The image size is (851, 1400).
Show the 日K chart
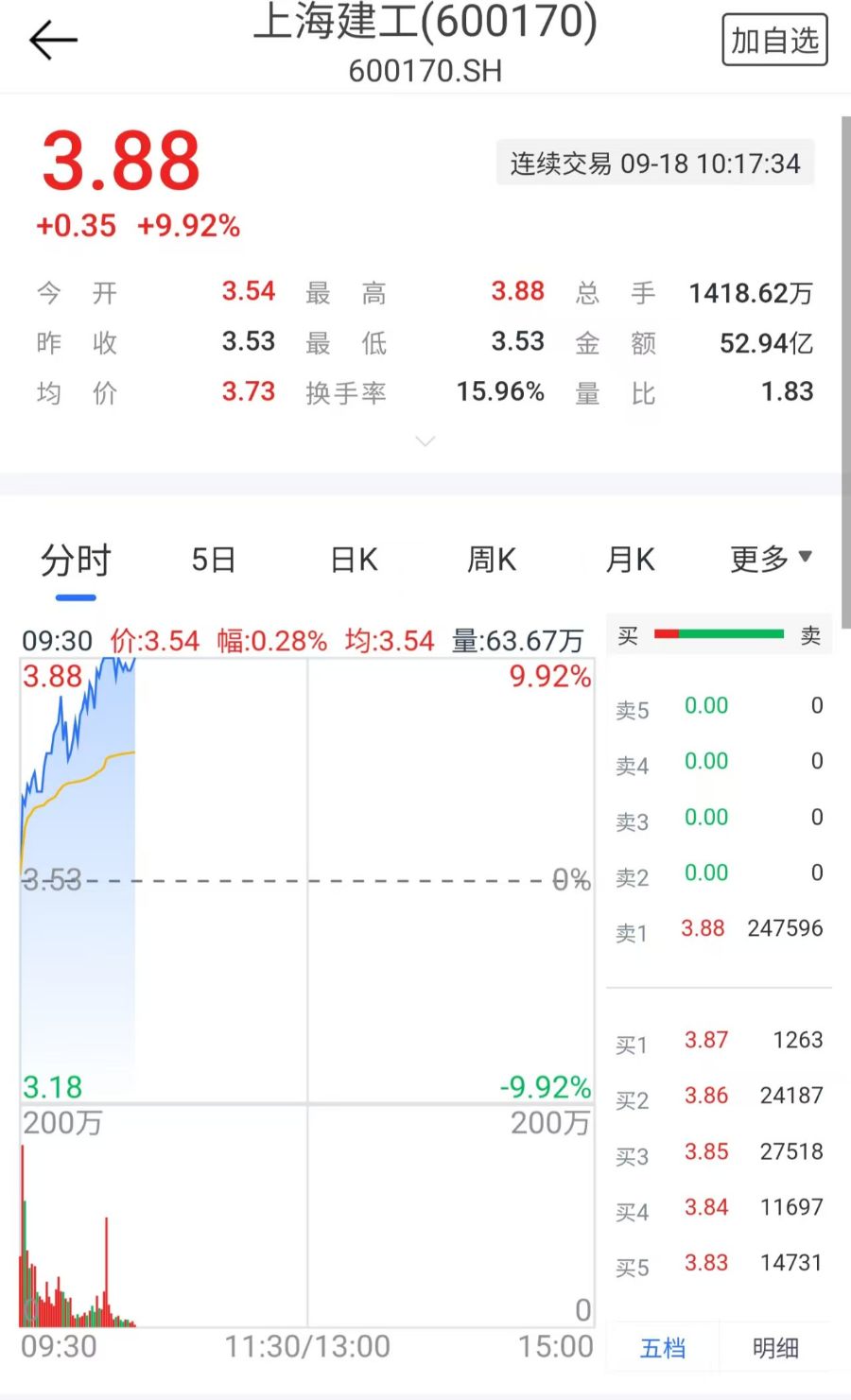click(x=354, y=560)
